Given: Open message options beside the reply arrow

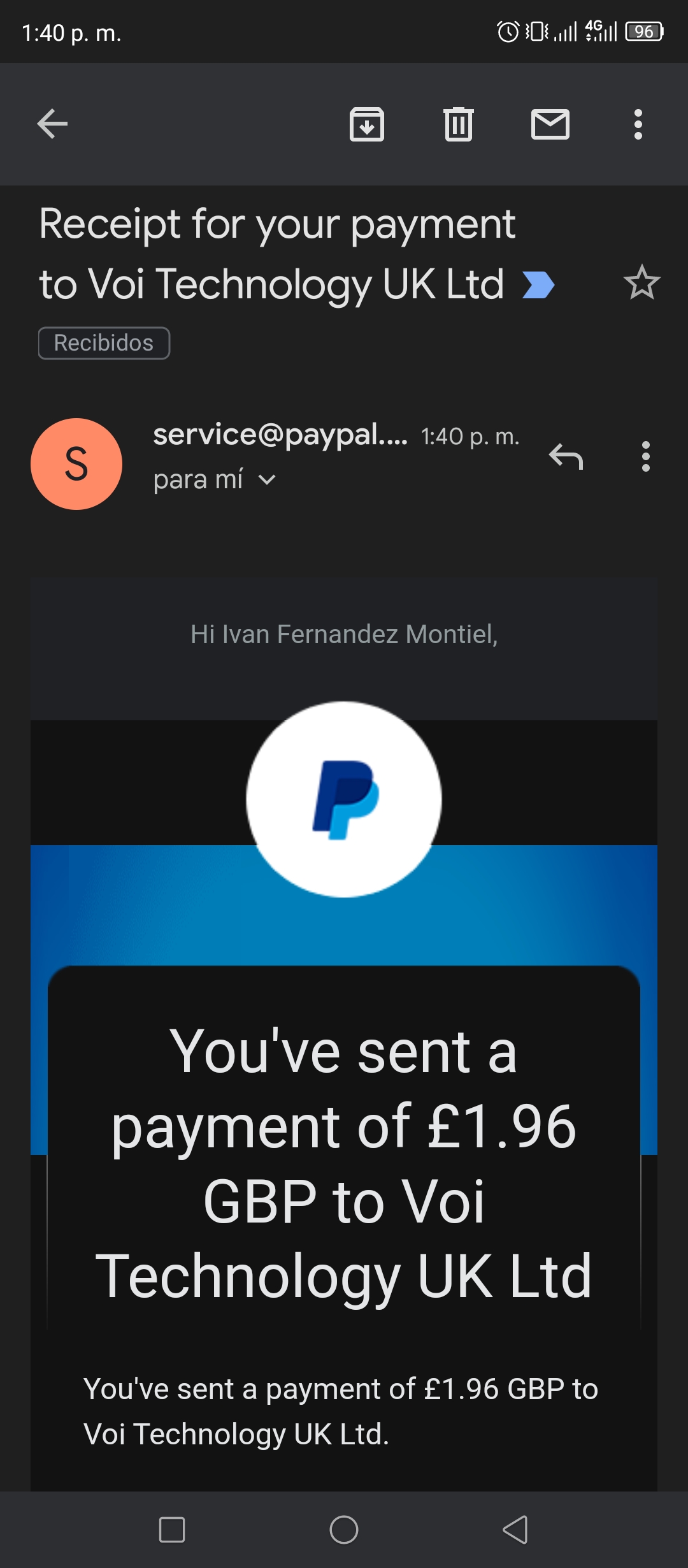Looking at the screenshot, I should (646, 456).
